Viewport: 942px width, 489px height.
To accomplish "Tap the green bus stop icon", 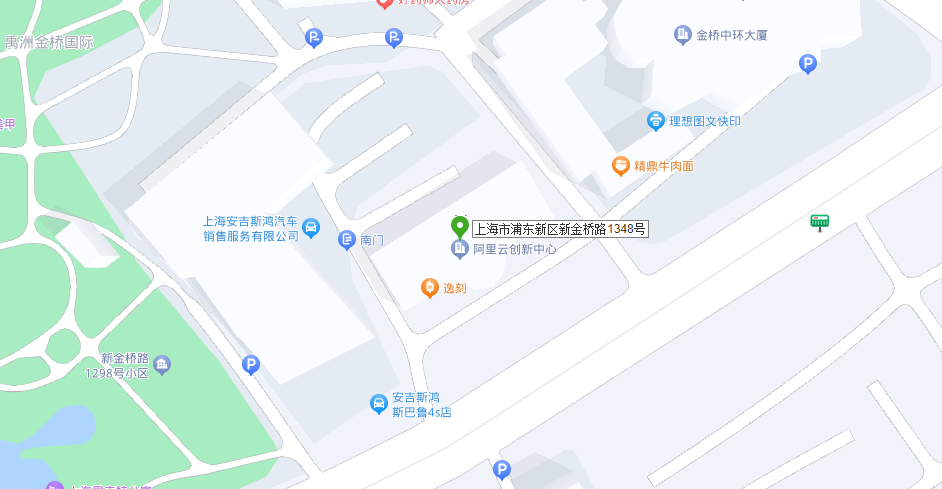I will click(819, 222).
